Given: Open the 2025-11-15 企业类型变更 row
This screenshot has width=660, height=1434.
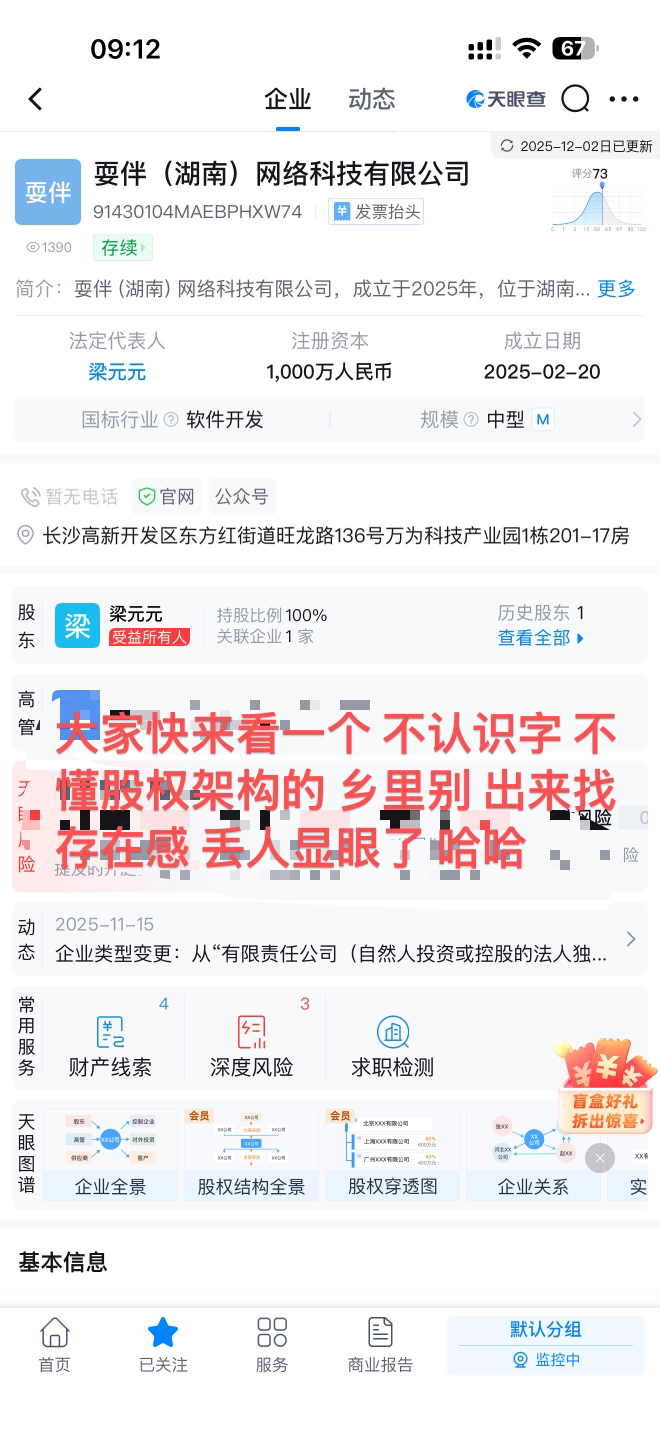Looking at the screenshot, I should click(x=330, y=939).
